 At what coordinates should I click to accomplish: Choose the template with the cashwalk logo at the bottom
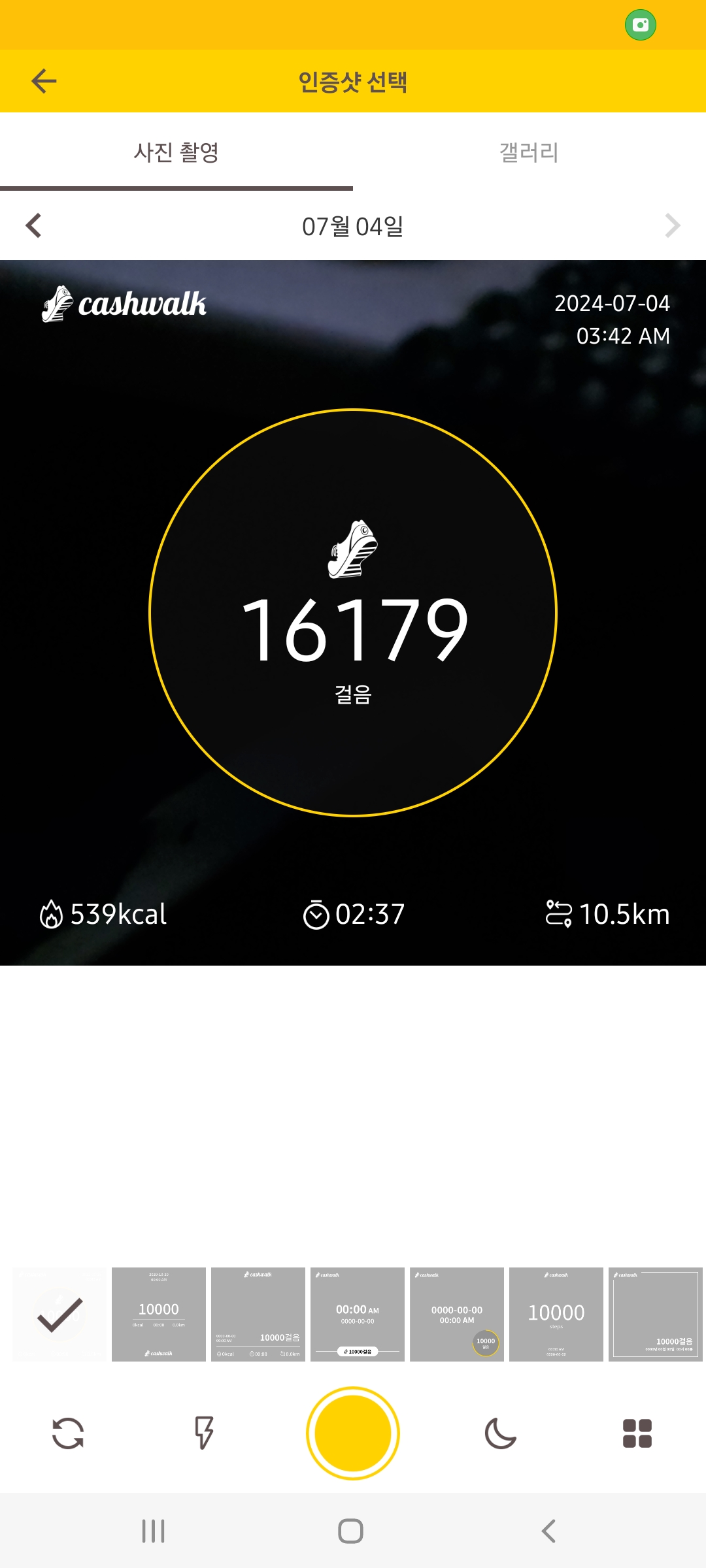click(x=159, y=1315)
